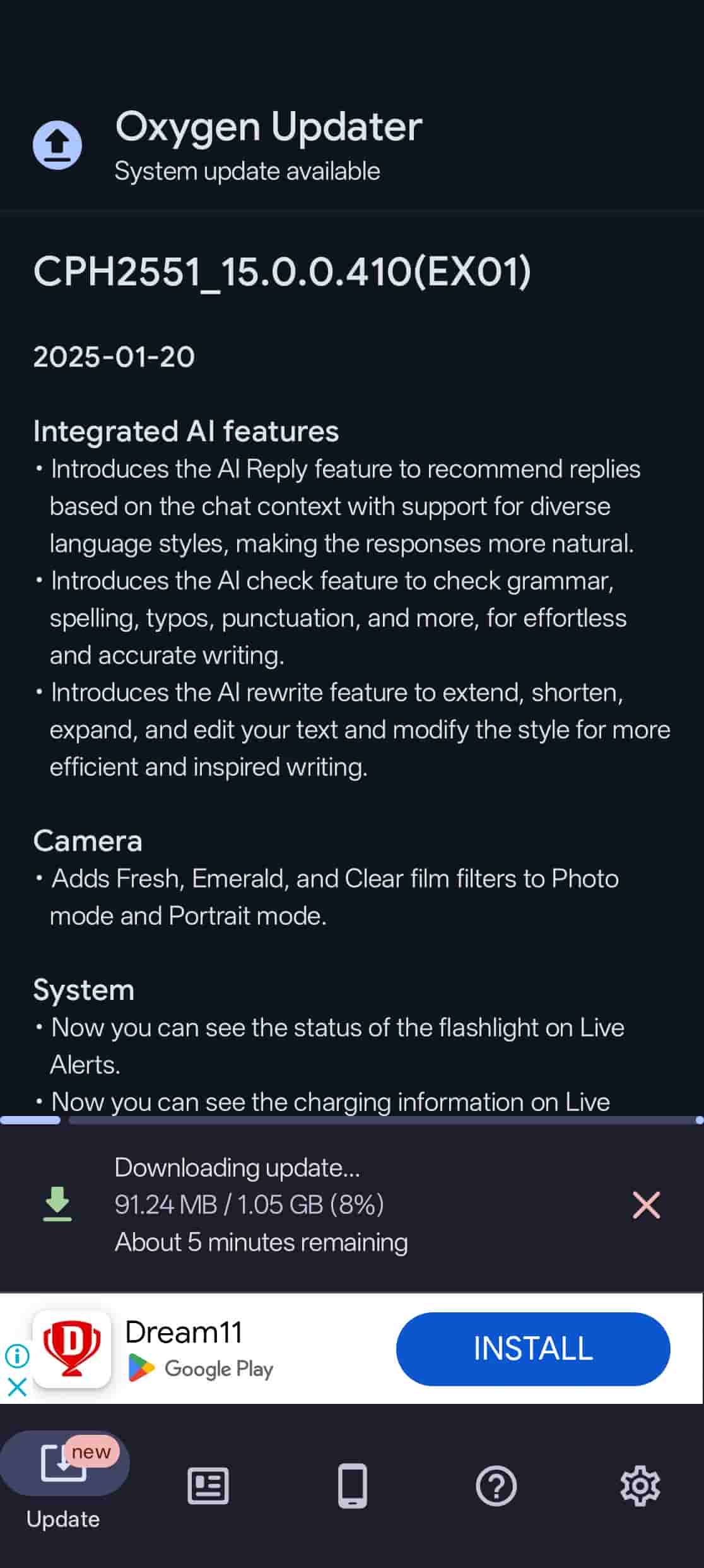Open the device information tab
Image resolution: width=704 pixels, height=1568 pixels.
pos(352,1485)
